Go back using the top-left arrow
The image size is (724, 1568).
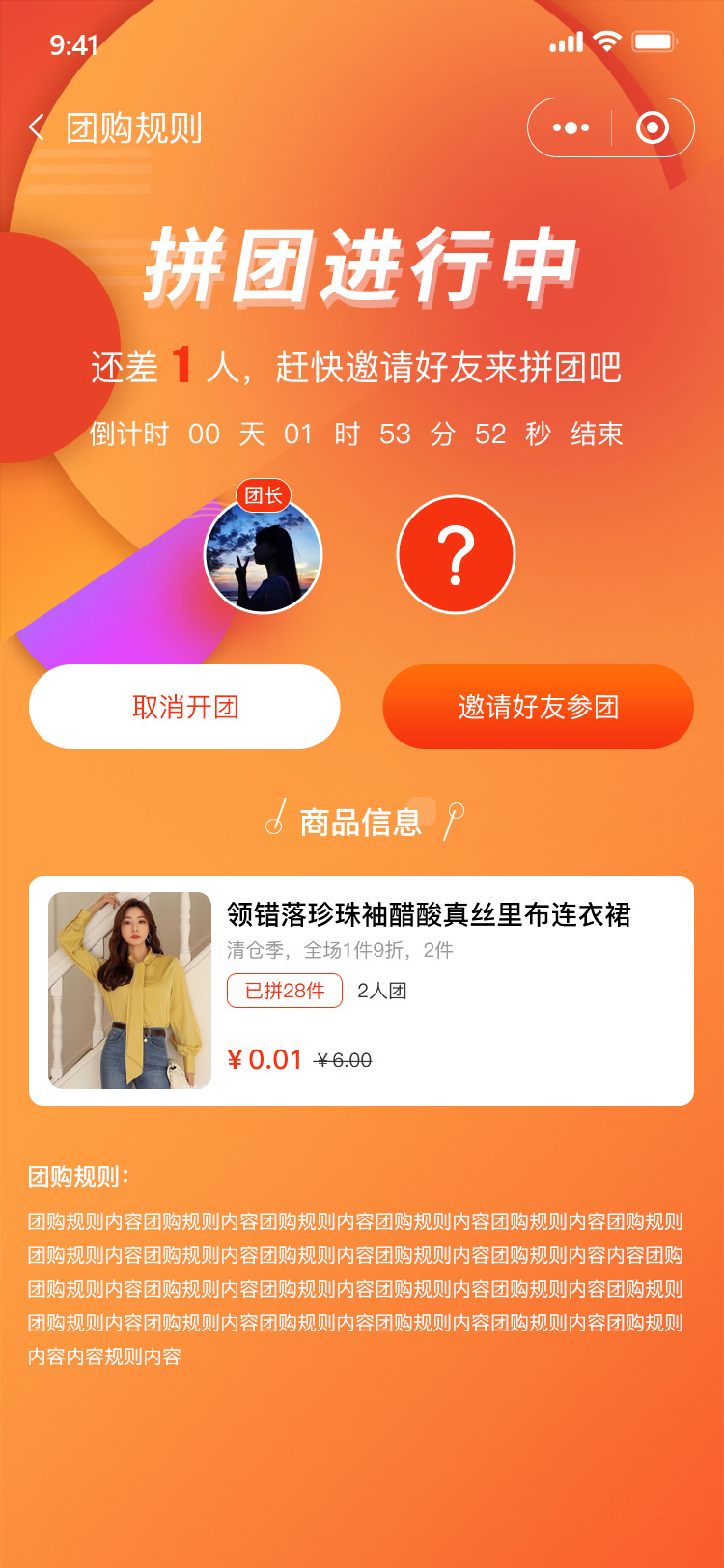click(37, 127)
